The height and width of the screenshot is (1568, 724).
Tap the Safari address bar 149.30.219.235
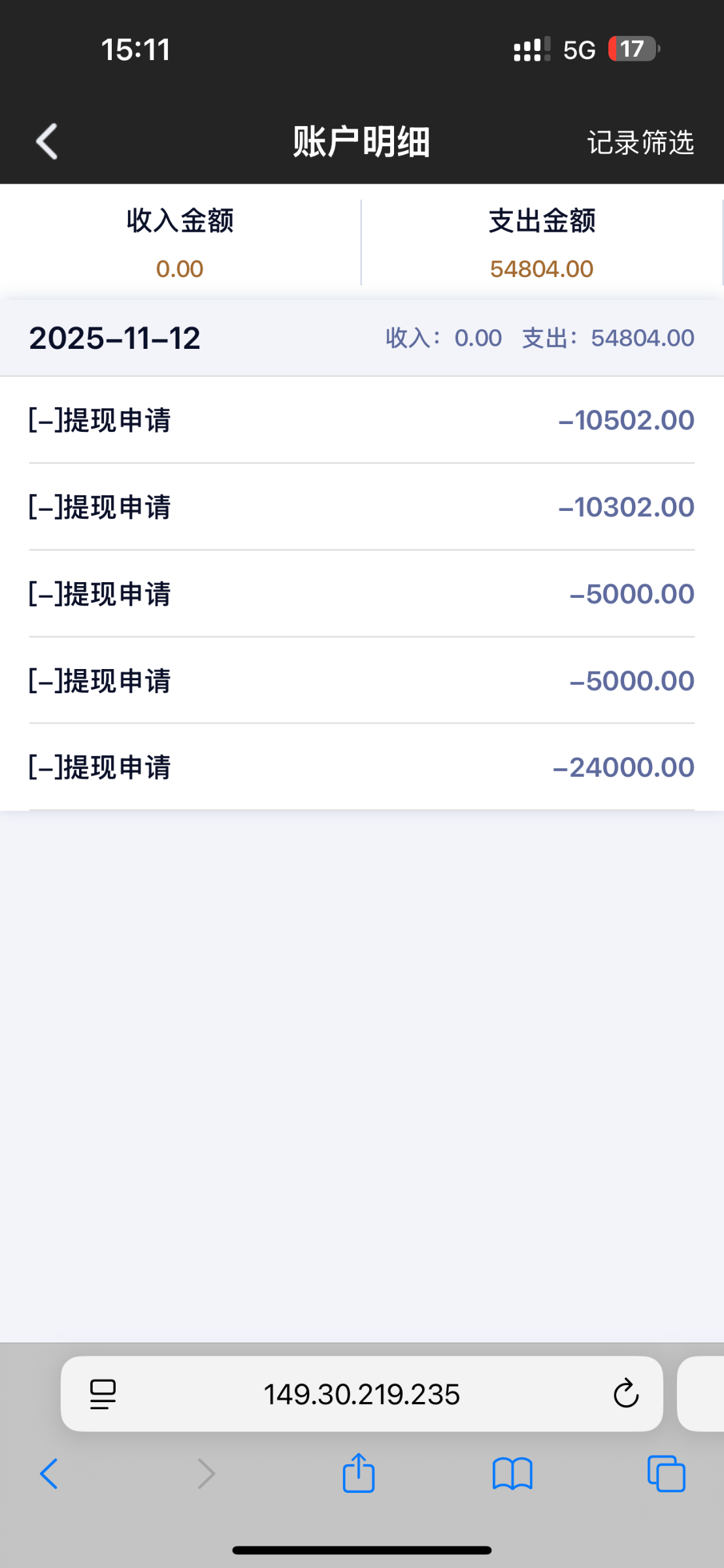click(x=361, y=1394)
